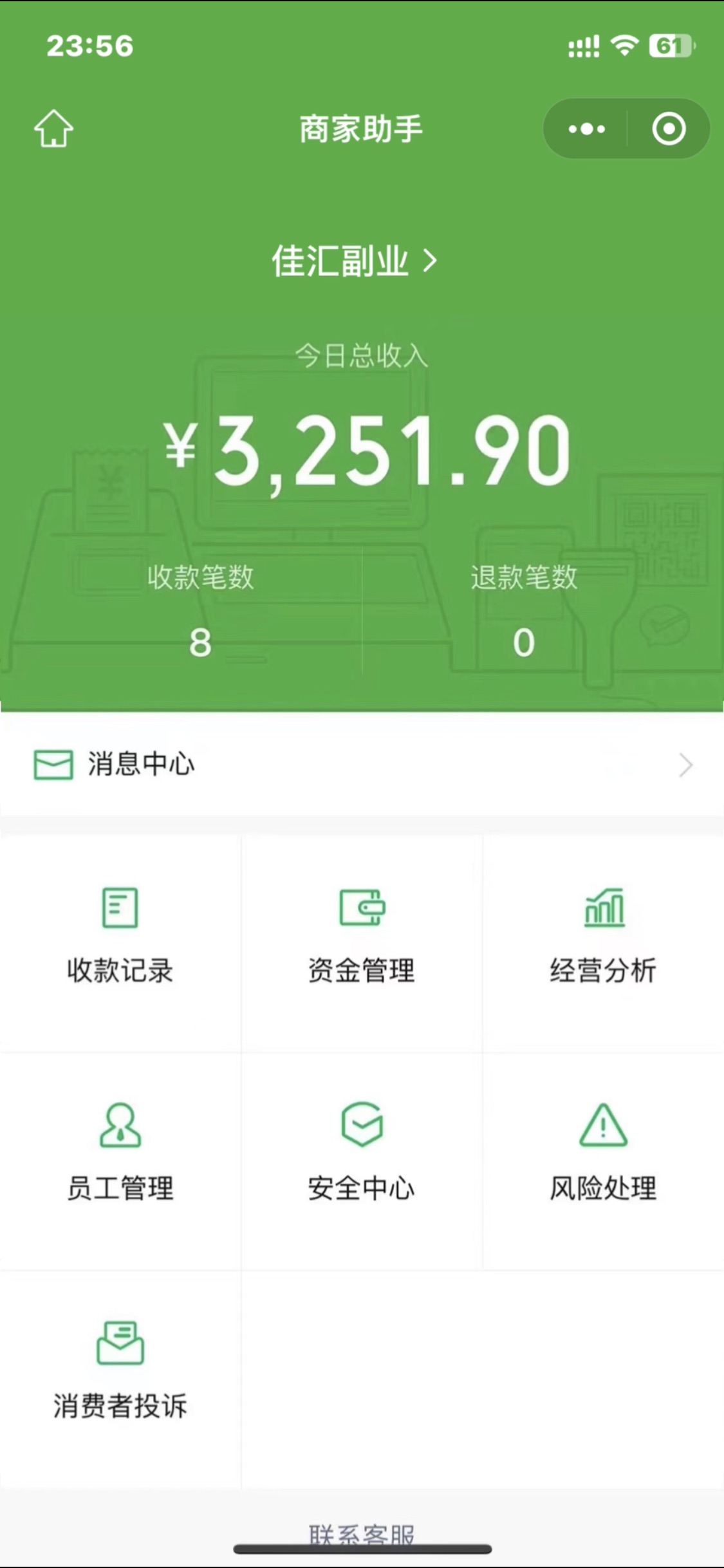
Task: Open 消息中心 via its right arrow chevron
Action: click(x=685, y=766)
